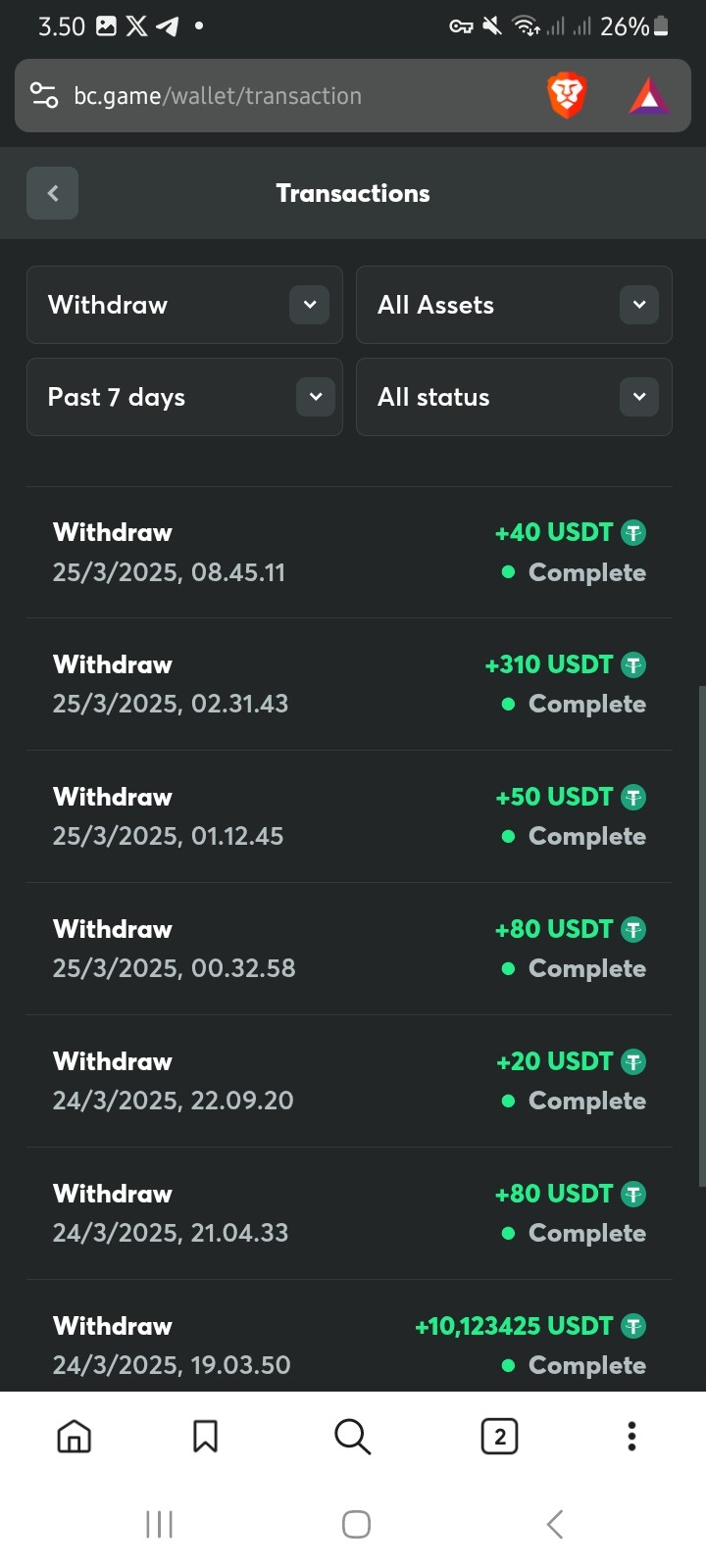Viewport: 706px width, 1568px height.
Task: Open site settings icon in address bar
Action: 44,96
